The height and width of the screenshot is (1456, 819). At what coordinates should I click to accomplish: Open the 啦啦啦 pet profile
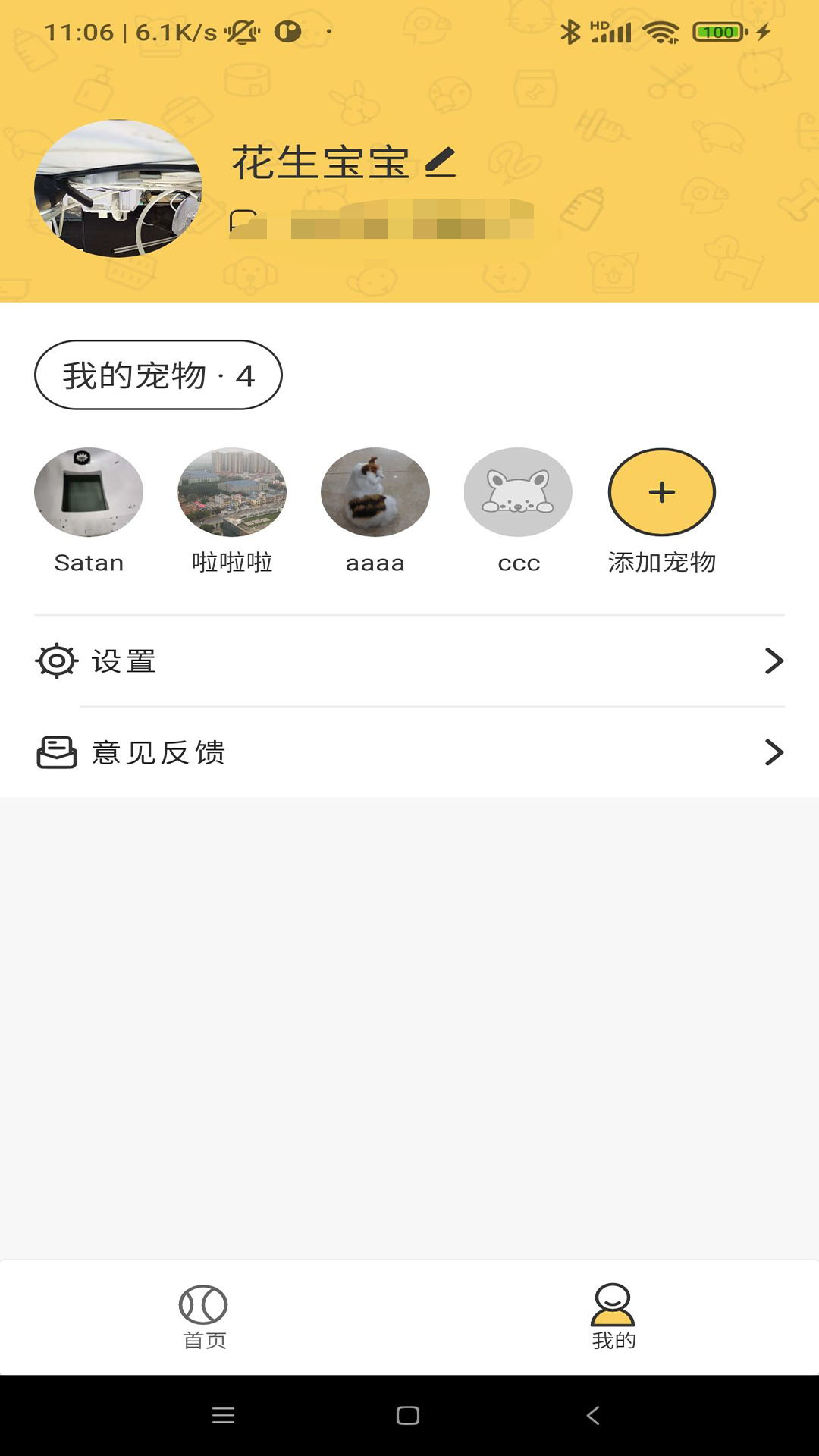(232, 491)
